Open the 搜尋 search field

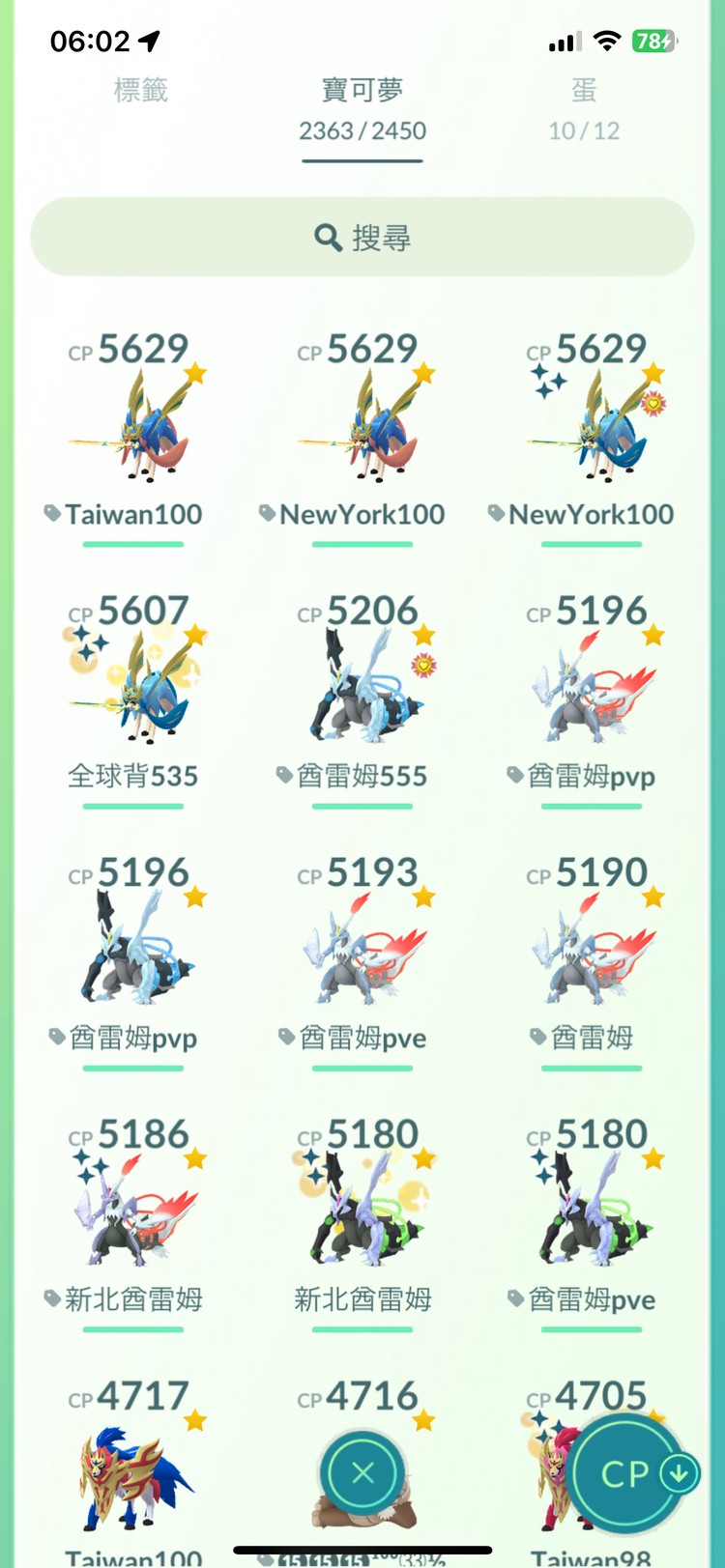tap(362, 237)
